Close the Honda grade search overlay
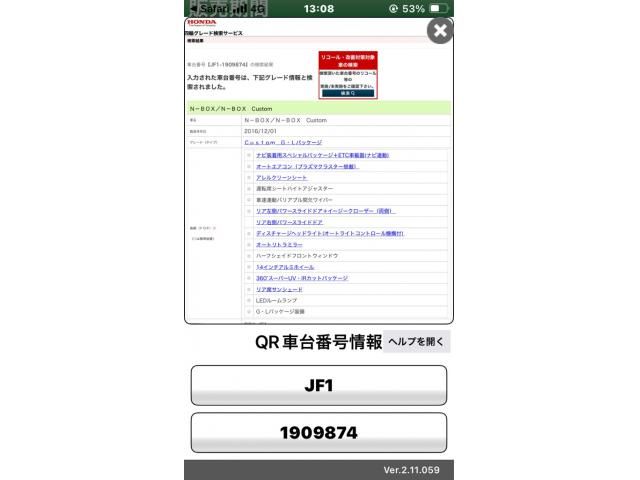The width and height of the screenshot is (640, 480). click(439, 30)
